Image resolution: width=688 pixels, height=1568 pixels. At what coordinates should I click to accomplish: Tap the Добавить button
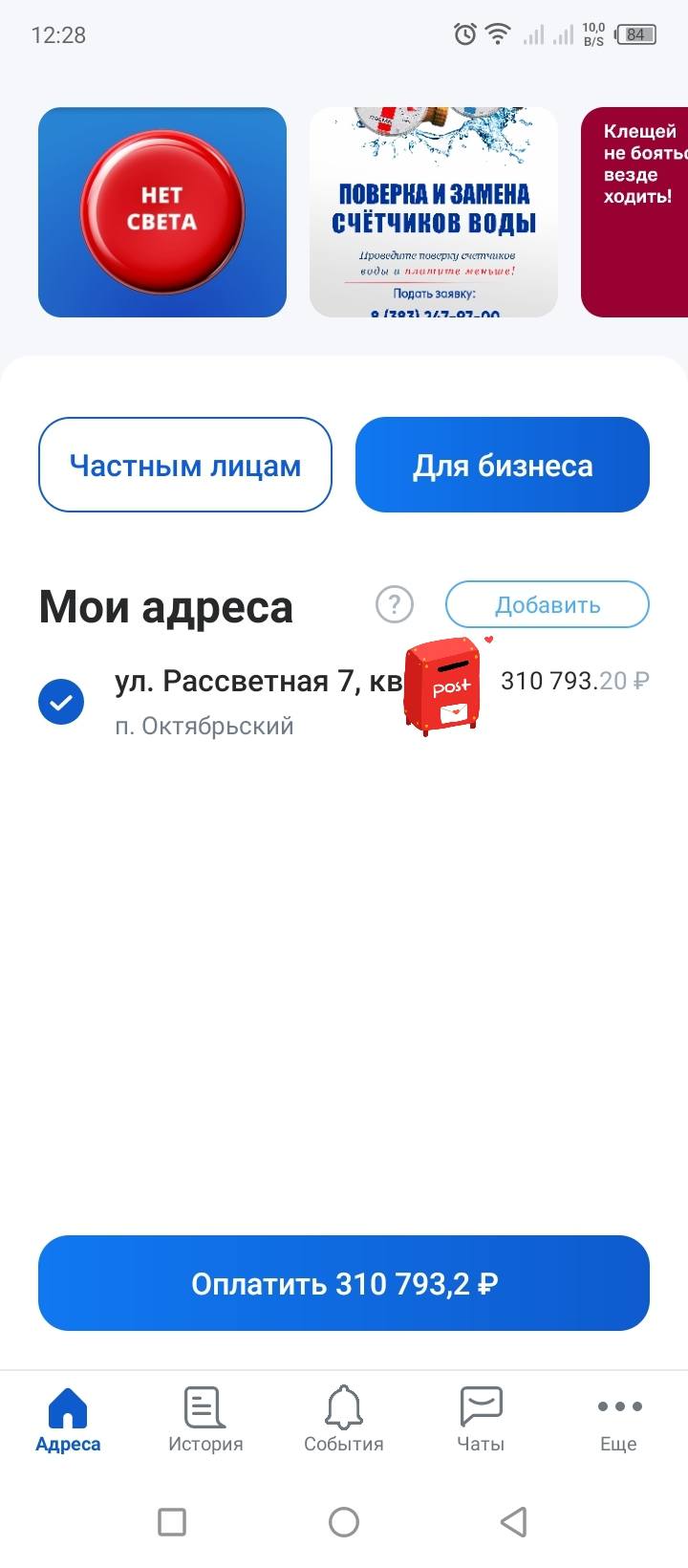click(547, 604)
